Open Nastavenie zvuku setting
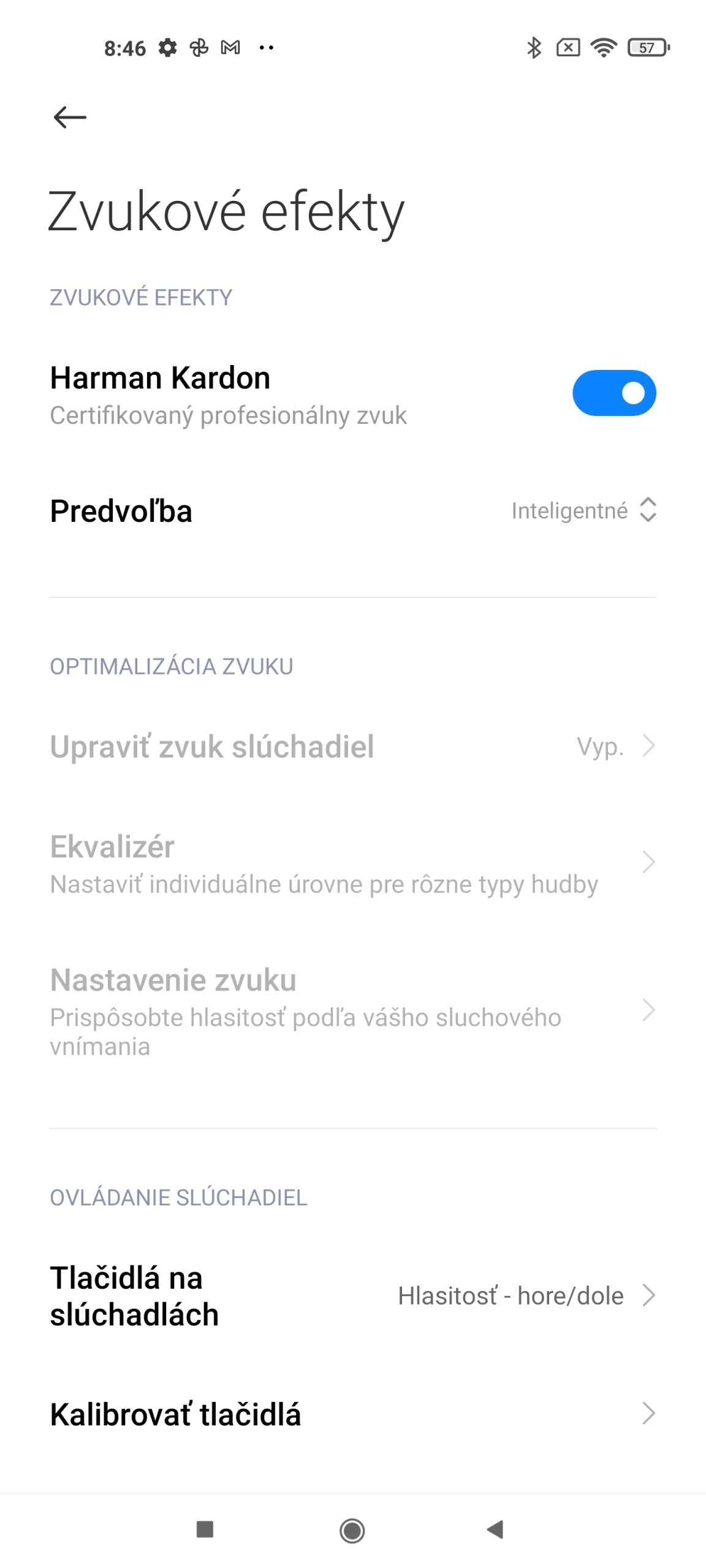Image resolution: width=706 pixels, height=1568 pixels. tap(353, 1011)
